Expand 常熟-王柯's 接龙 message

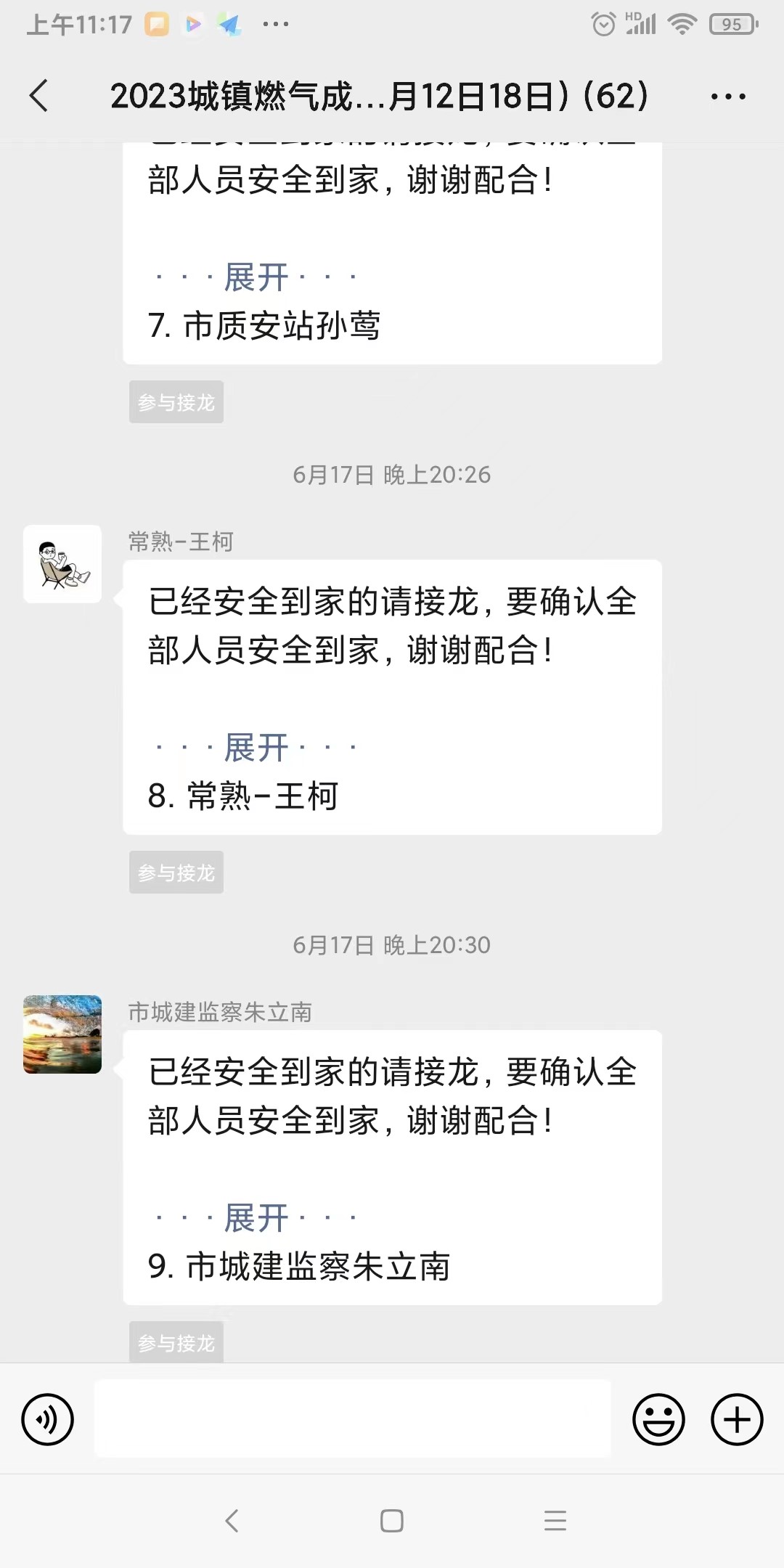click(256, 748)
